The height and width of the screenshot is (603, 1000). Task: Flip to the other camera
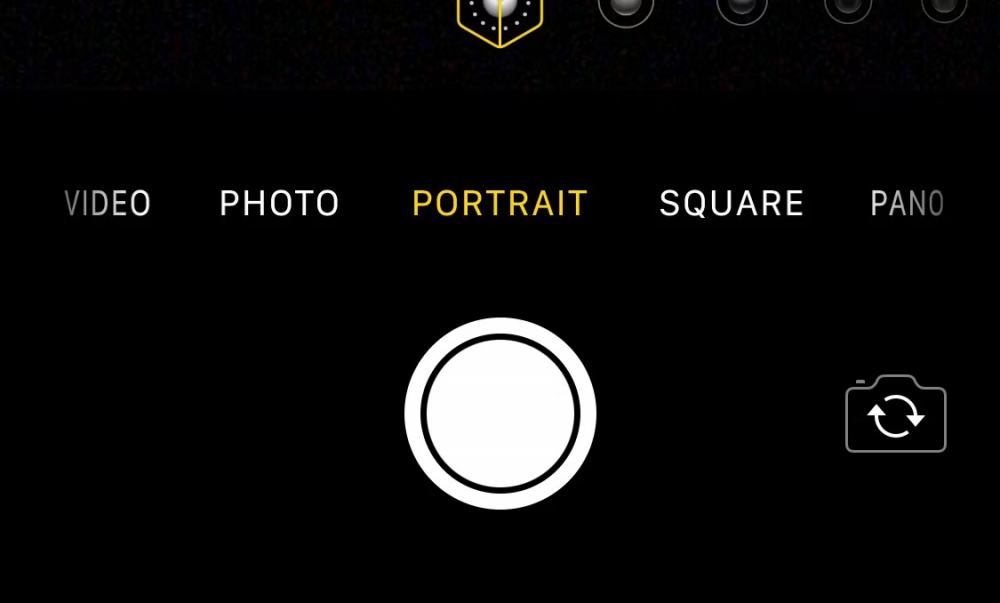895,415
